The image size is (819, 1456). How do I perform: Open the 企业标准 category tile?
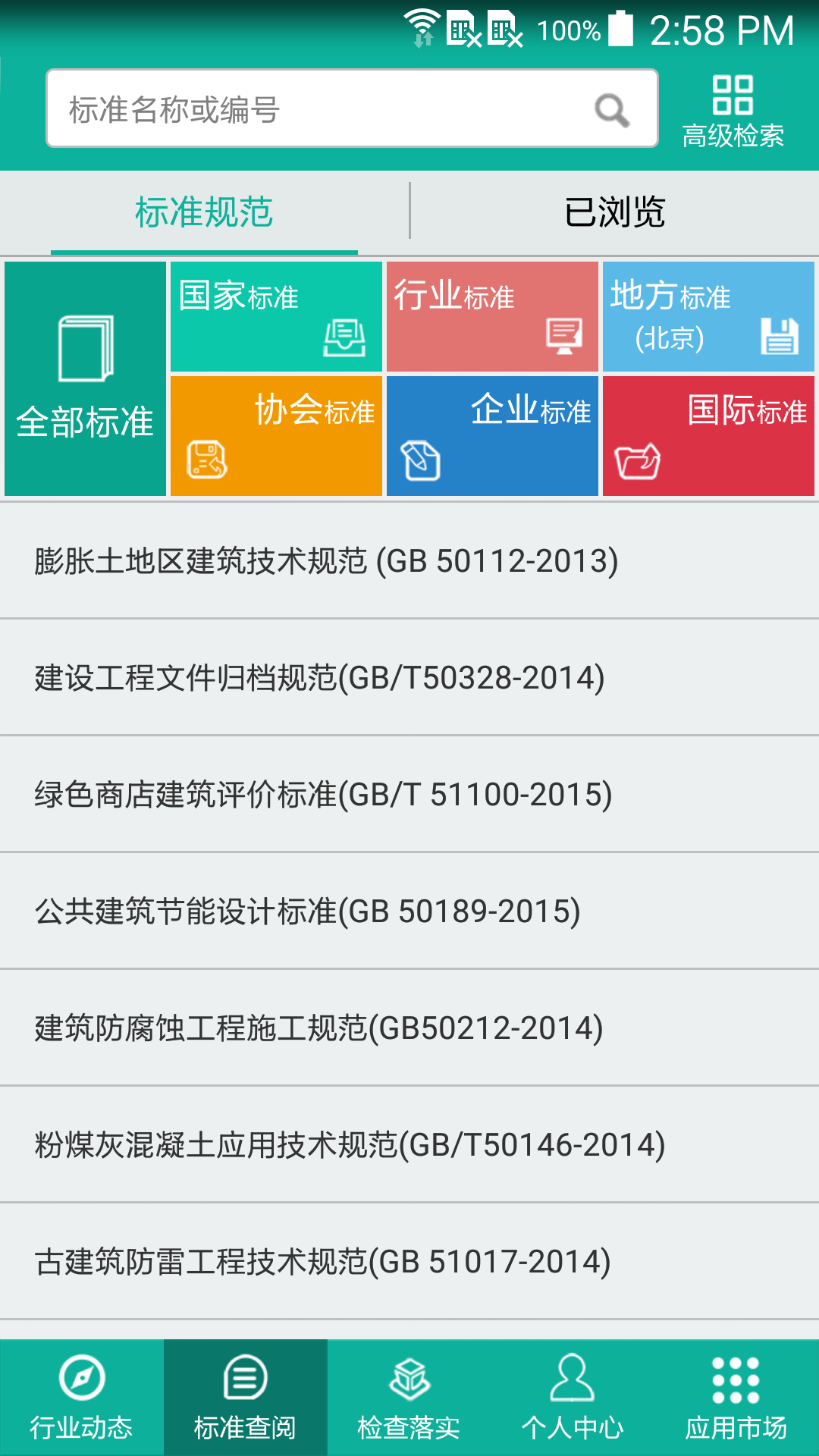tap(491, 434)
